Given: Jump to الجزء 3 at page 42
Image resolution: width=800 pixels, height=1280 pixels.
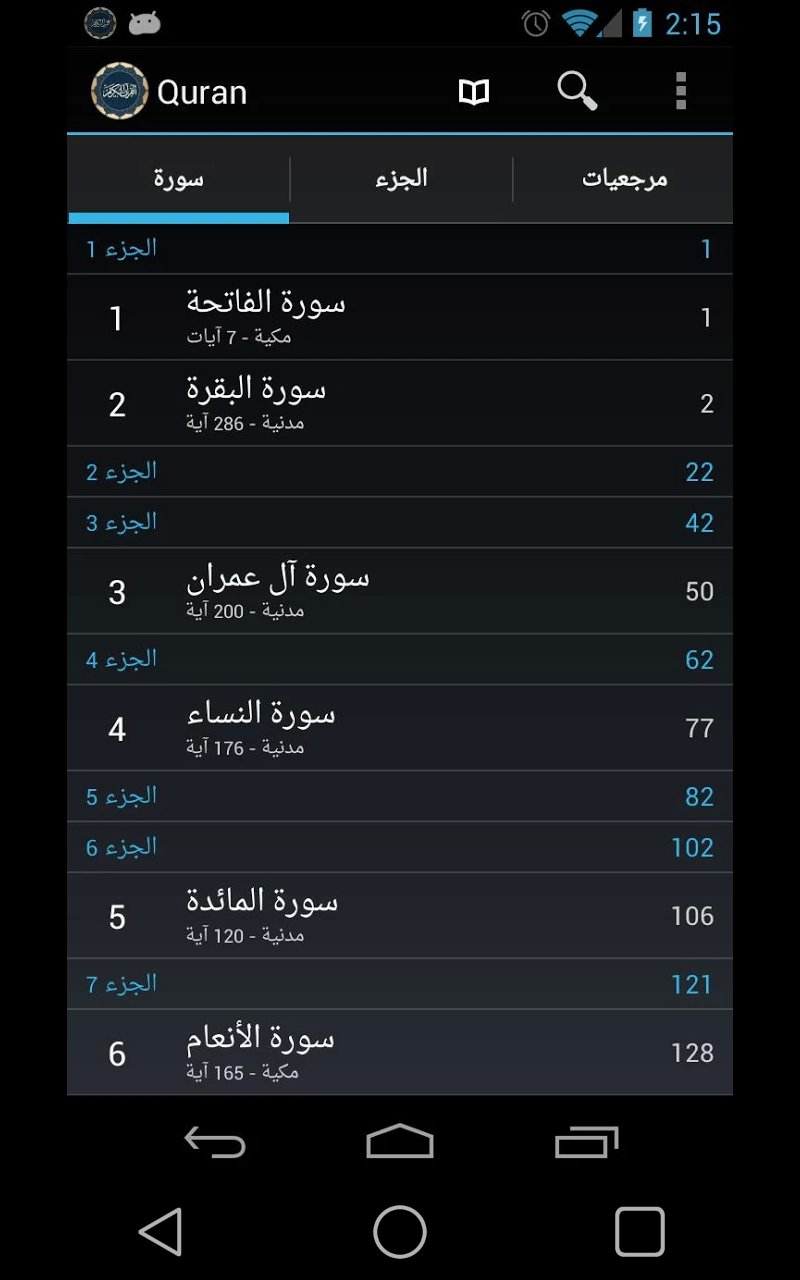Looking at the screenshot, I should click(400, 523).
